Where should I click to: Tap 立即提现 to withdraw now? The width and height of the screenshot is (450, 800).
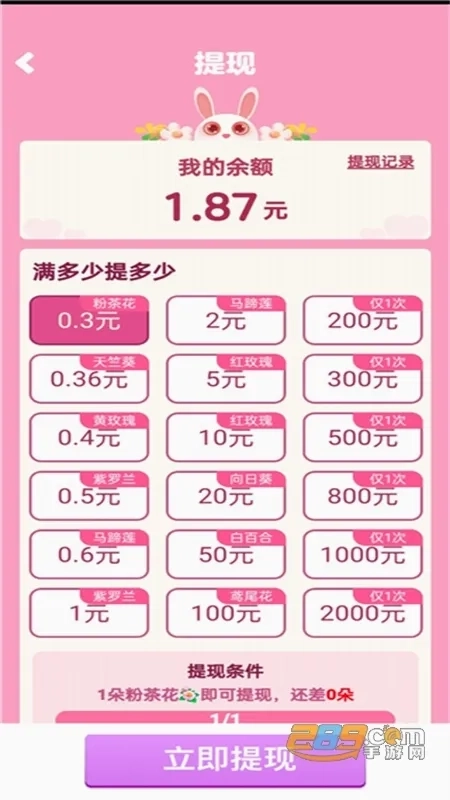click(x=225, y=760)
